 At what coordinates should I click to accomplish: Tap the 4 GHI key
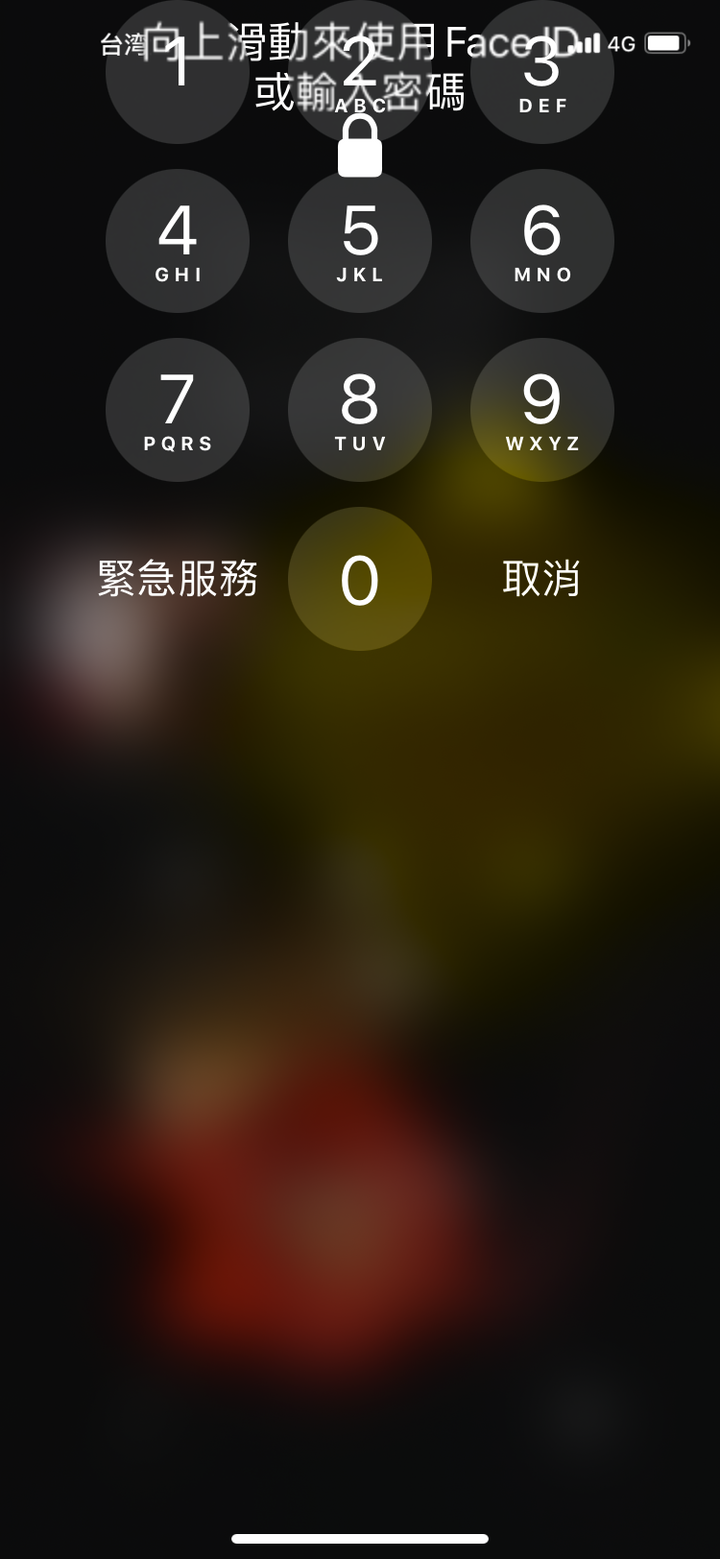(177, 241)
